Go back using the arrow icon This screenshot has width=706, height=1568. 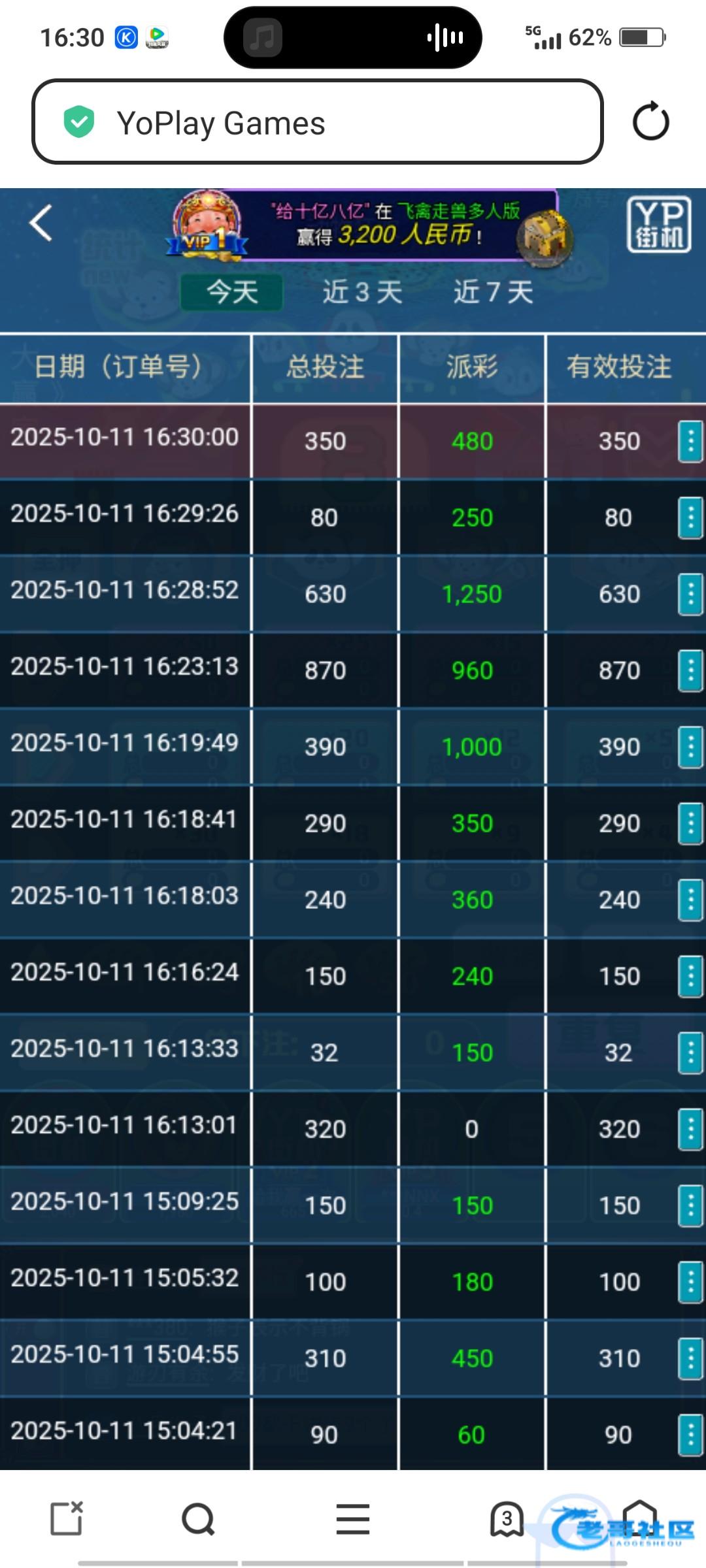41,223
